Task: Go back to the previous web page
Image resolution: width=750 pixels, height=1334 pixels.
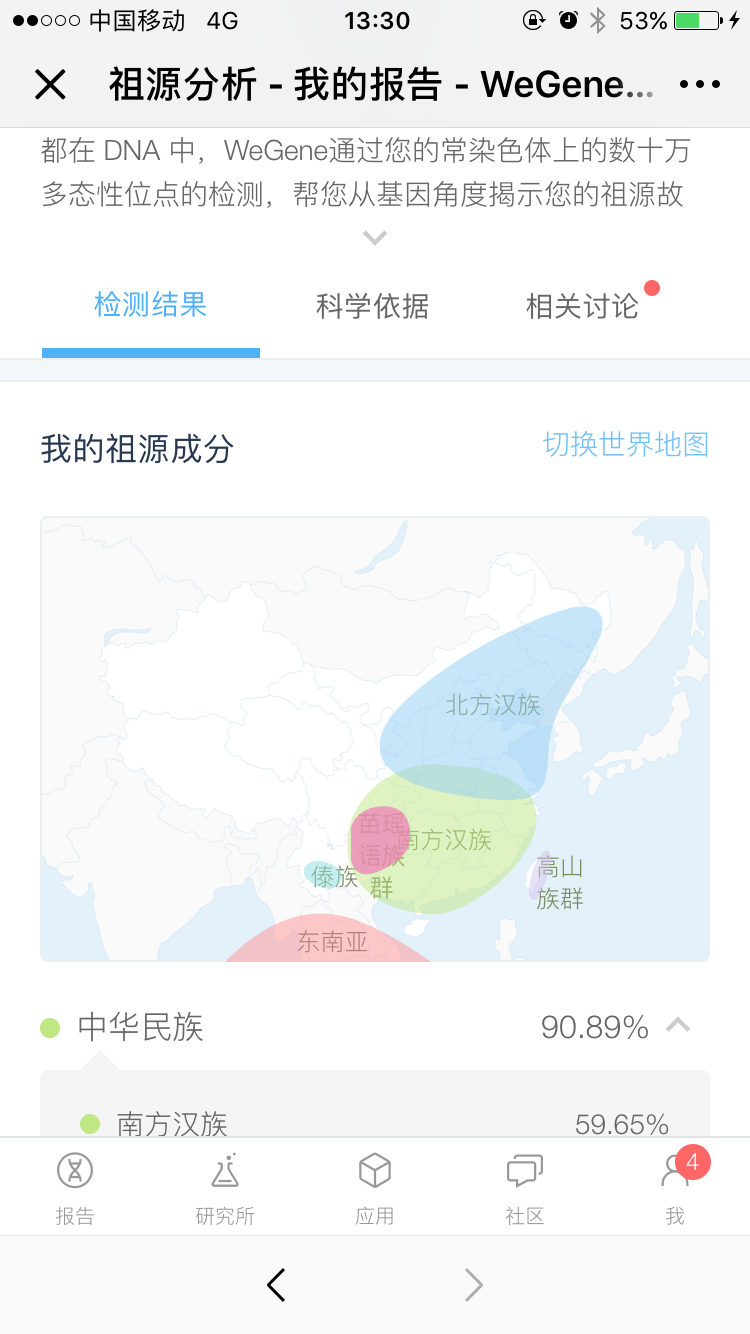Action: [x=277, y=1285]
